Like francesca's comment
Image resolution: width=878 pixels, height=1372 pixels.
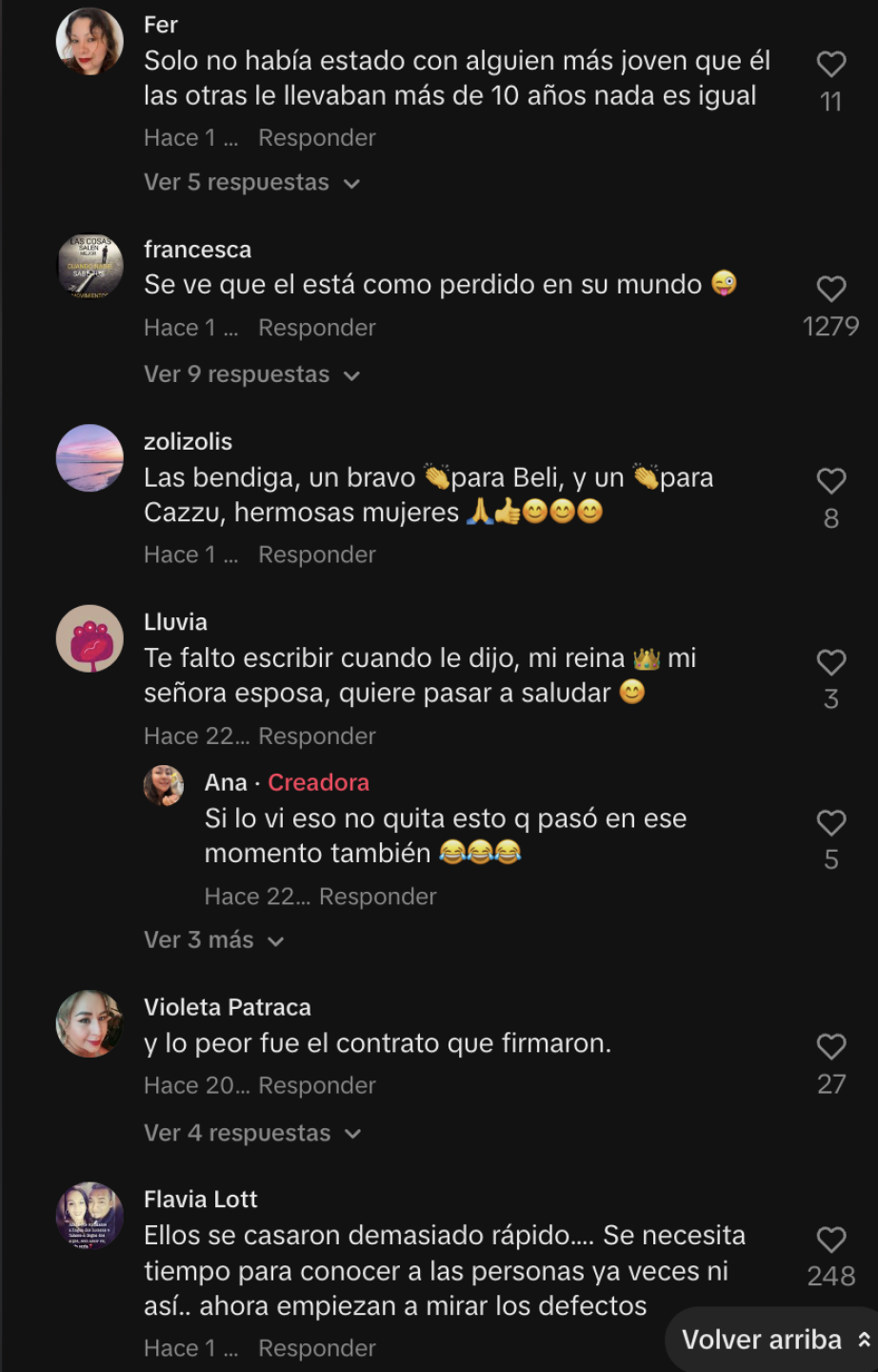click(830, 290)
